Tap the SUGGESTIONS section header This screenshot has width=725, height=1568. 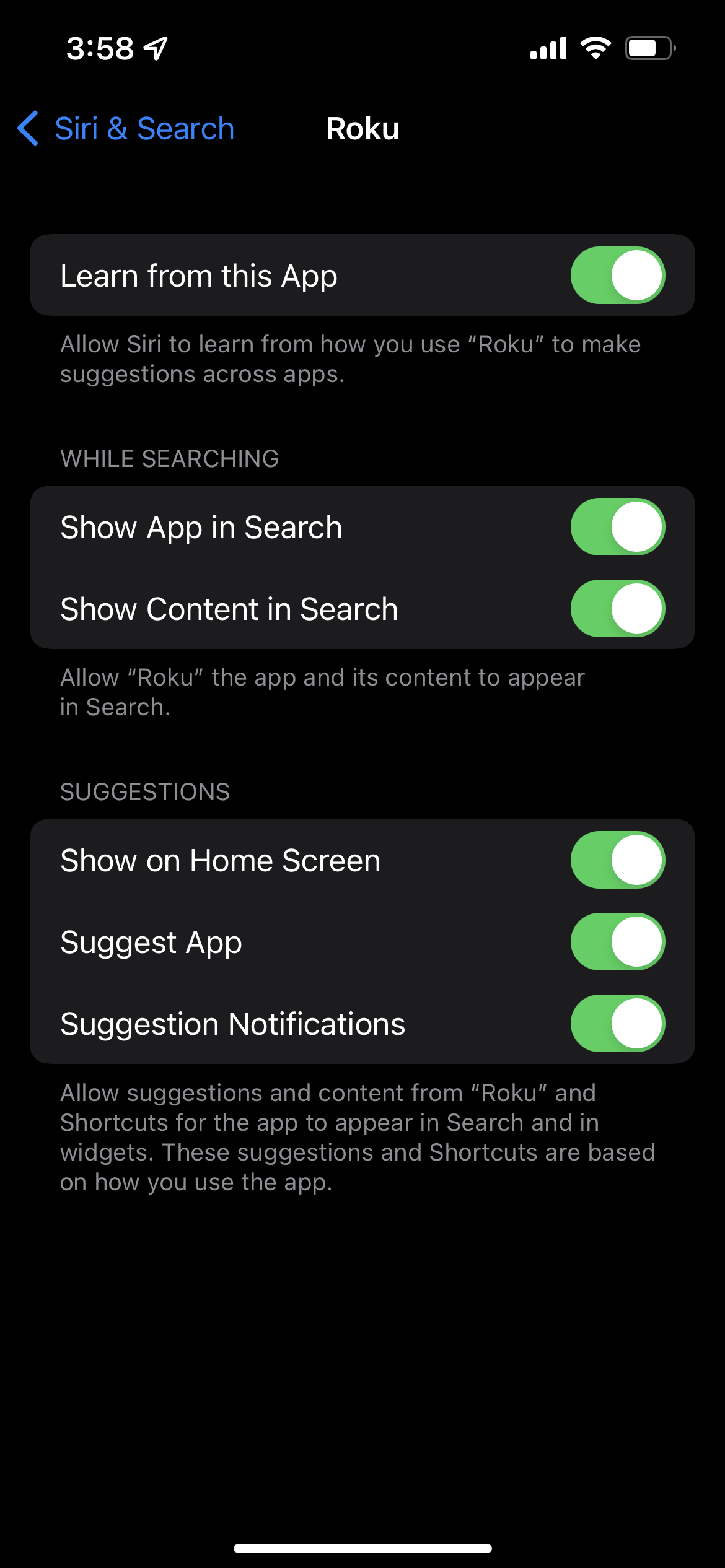[144, 792]
